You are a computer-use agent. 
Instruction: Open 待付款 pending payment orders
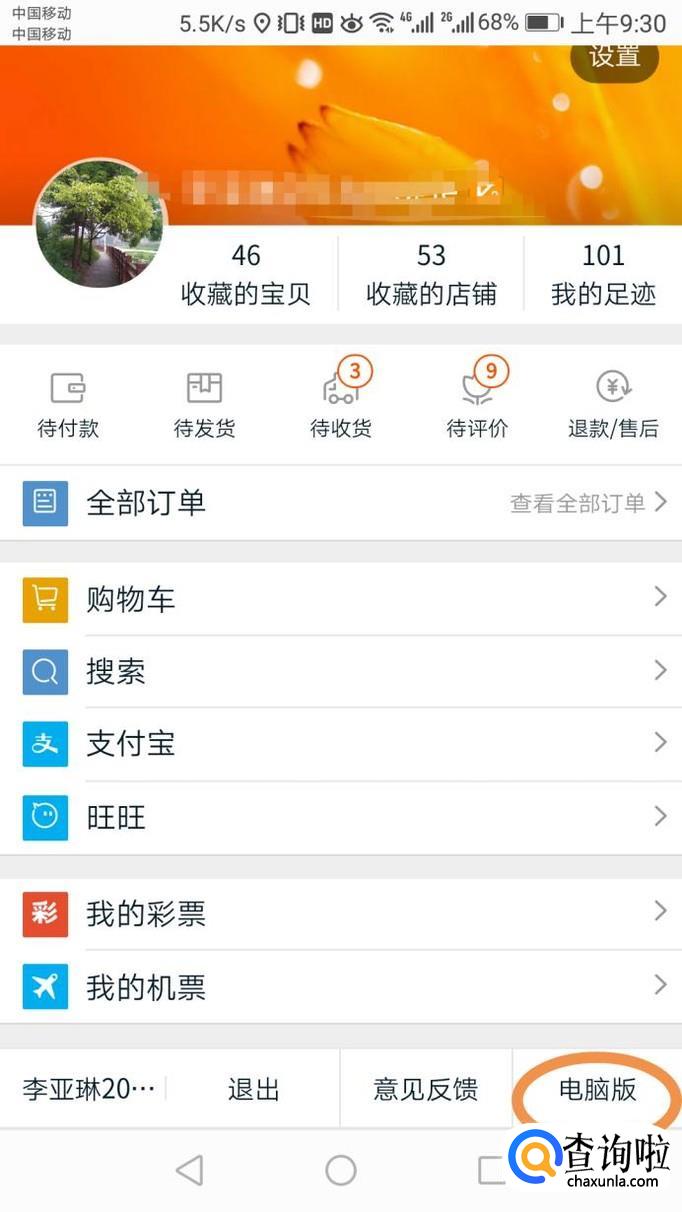tap(68, 404)
